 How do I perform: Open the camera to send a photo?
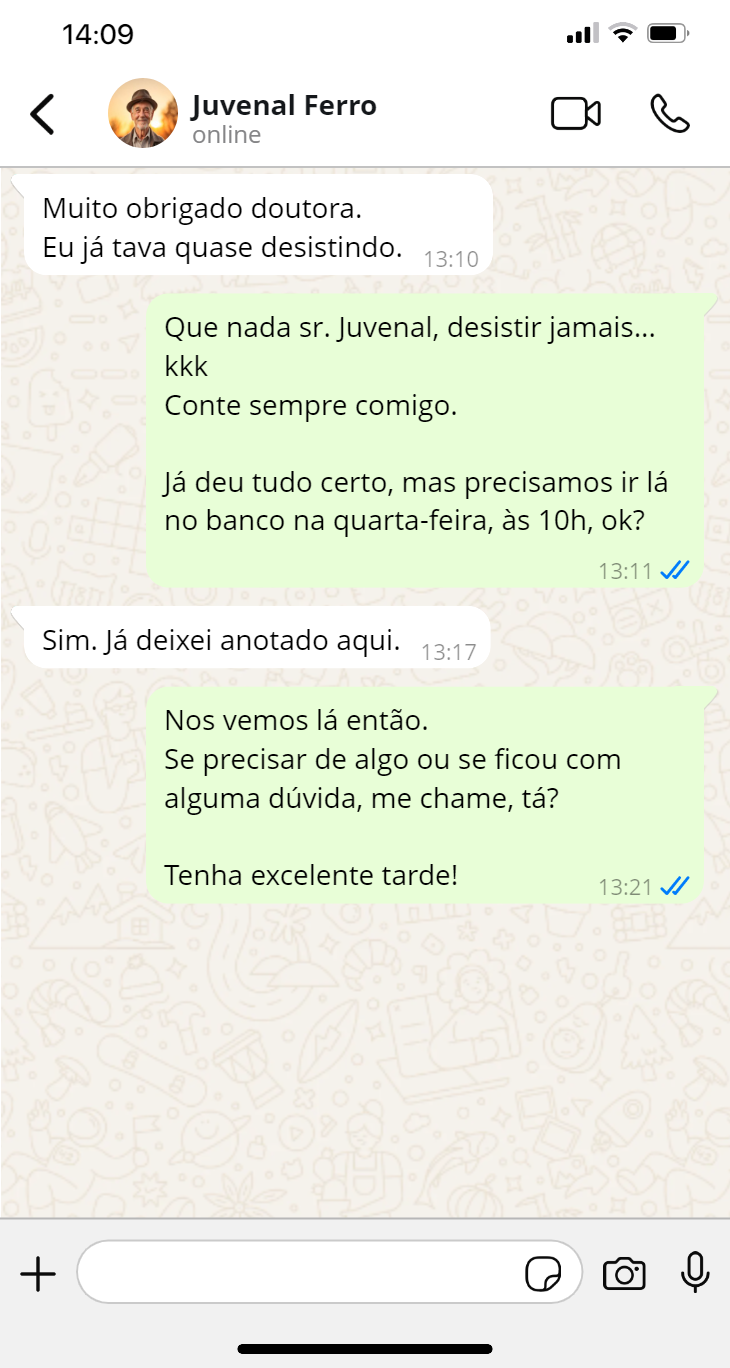pos(624,1272)
